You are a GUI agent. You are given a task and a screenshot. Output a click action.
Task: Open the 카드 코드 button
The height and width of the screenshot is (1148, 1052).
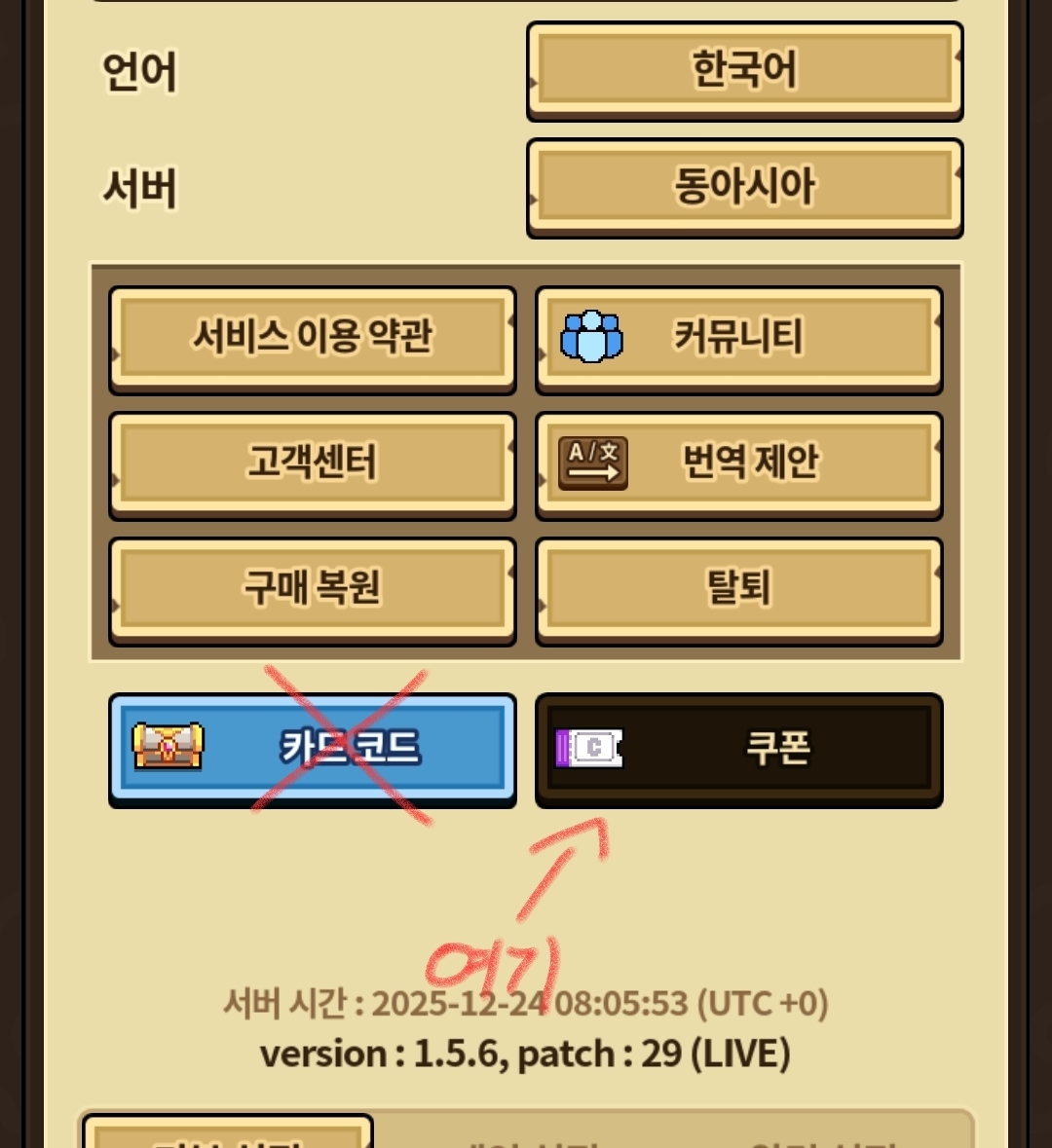click(x=312, y=748)
